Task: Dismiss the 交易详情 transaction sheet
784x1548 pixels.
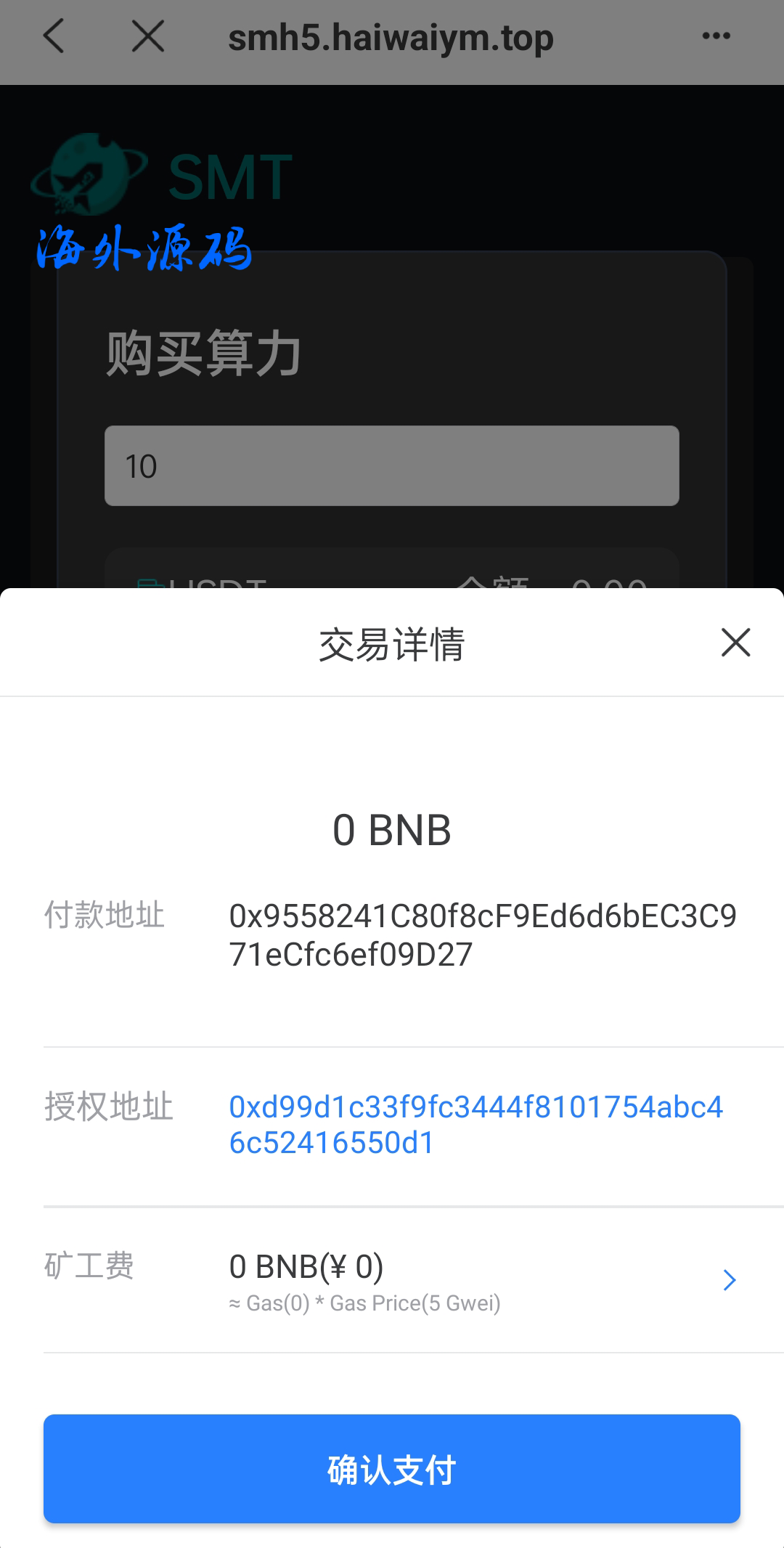Action: click(735, 643)
